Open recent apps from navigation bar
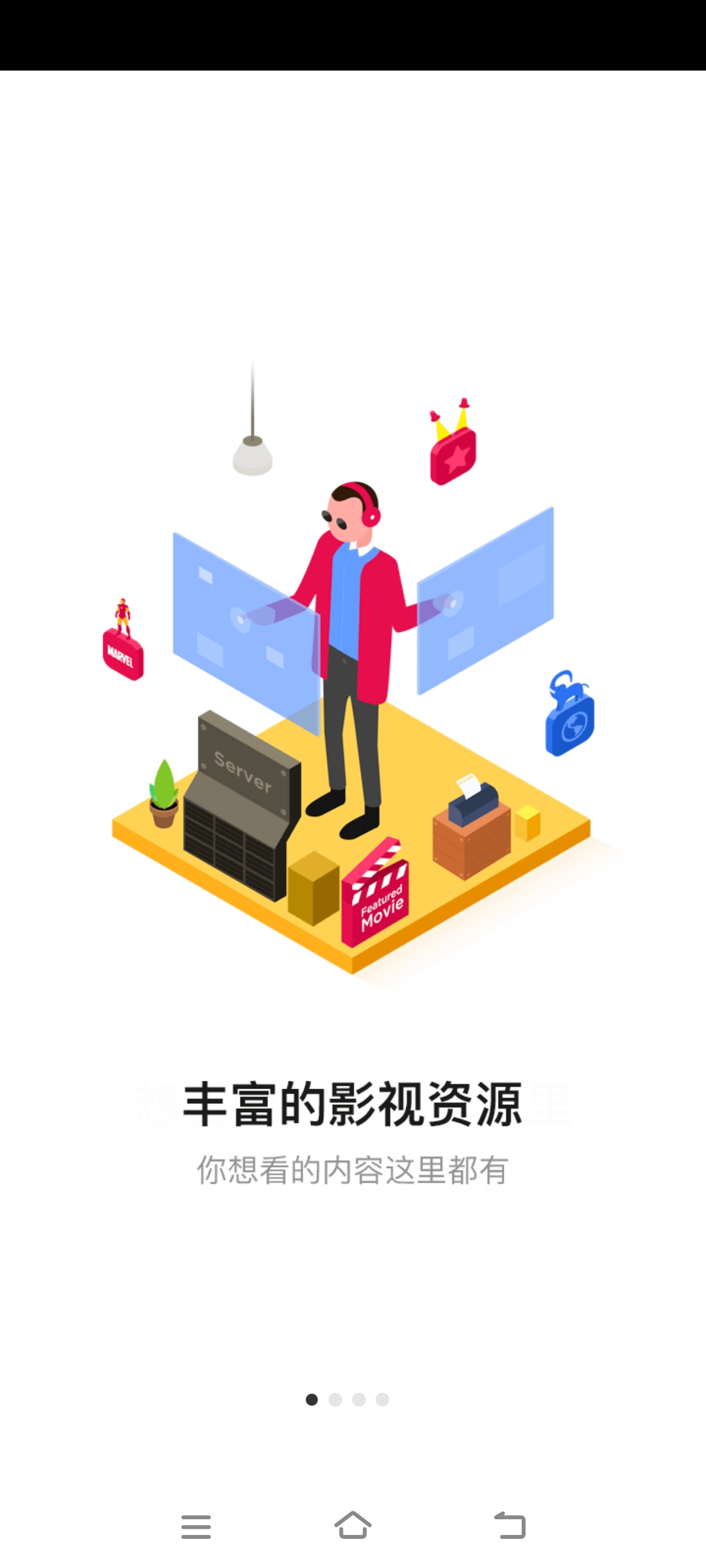The height and width of the screenshot is (1568, 706). [x=196, y=1527]
